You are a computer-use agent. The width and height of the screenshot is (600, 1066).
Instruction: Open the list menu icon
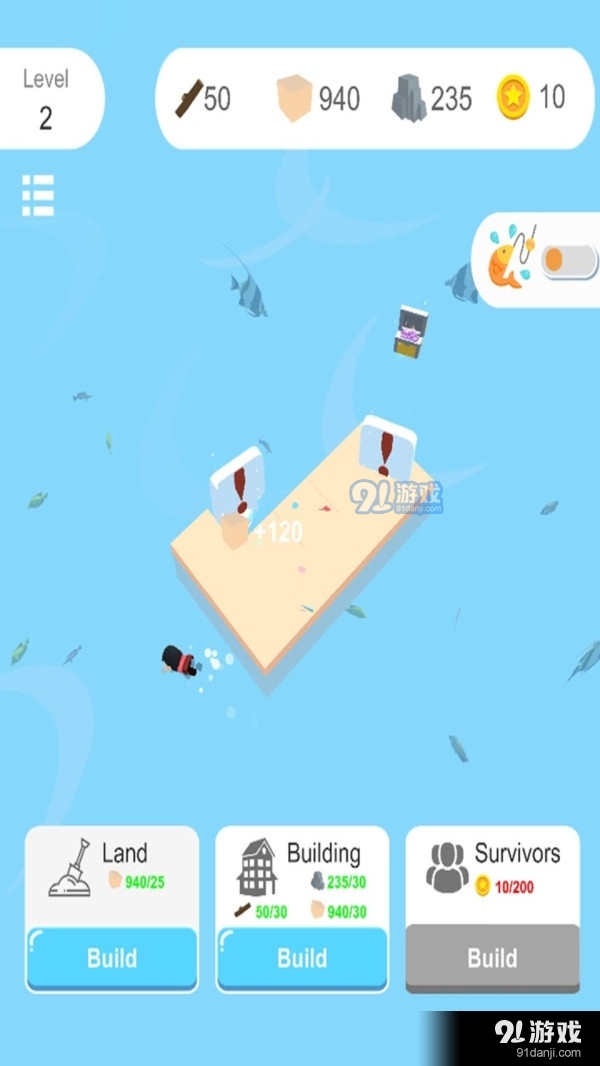coord(38,195)
